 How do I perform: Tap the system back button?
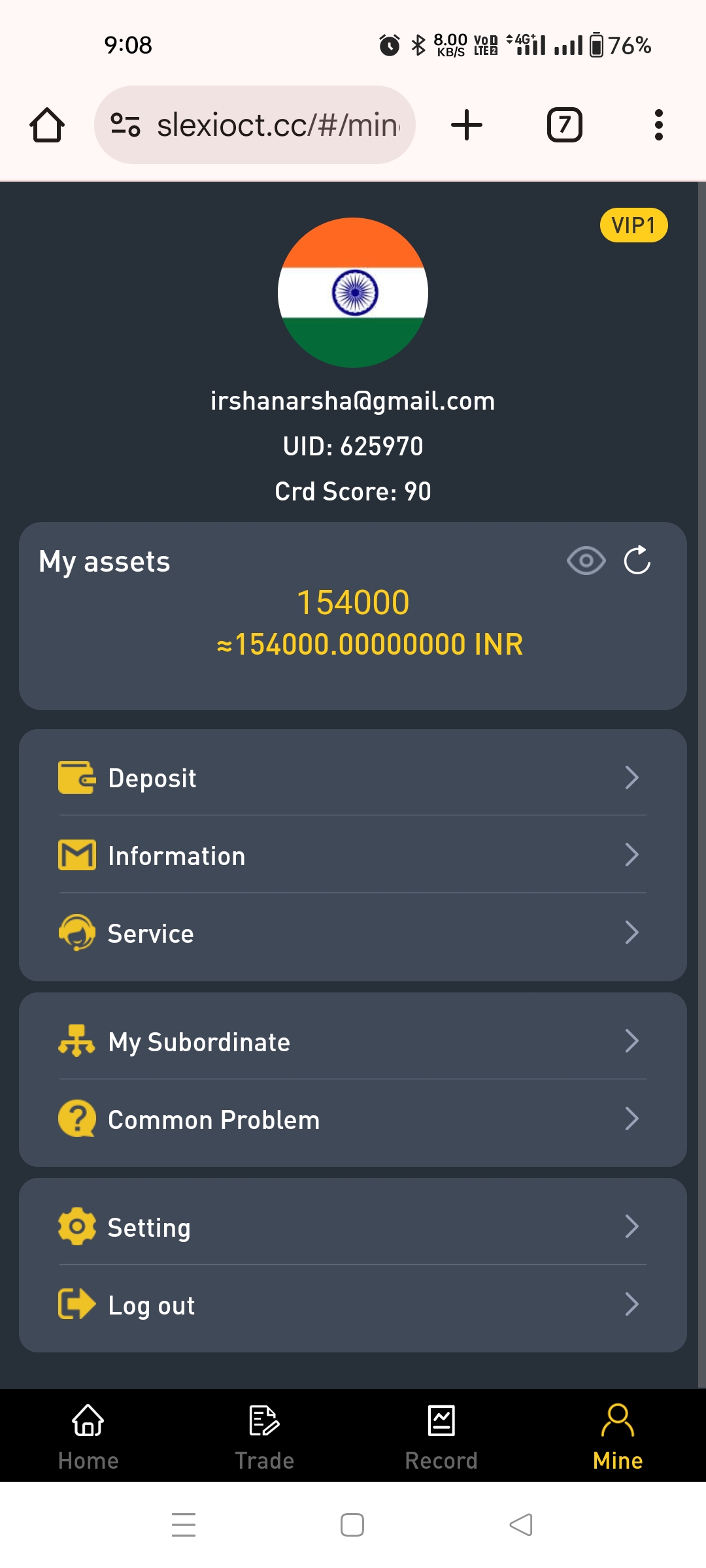[x=521, y=1525]
